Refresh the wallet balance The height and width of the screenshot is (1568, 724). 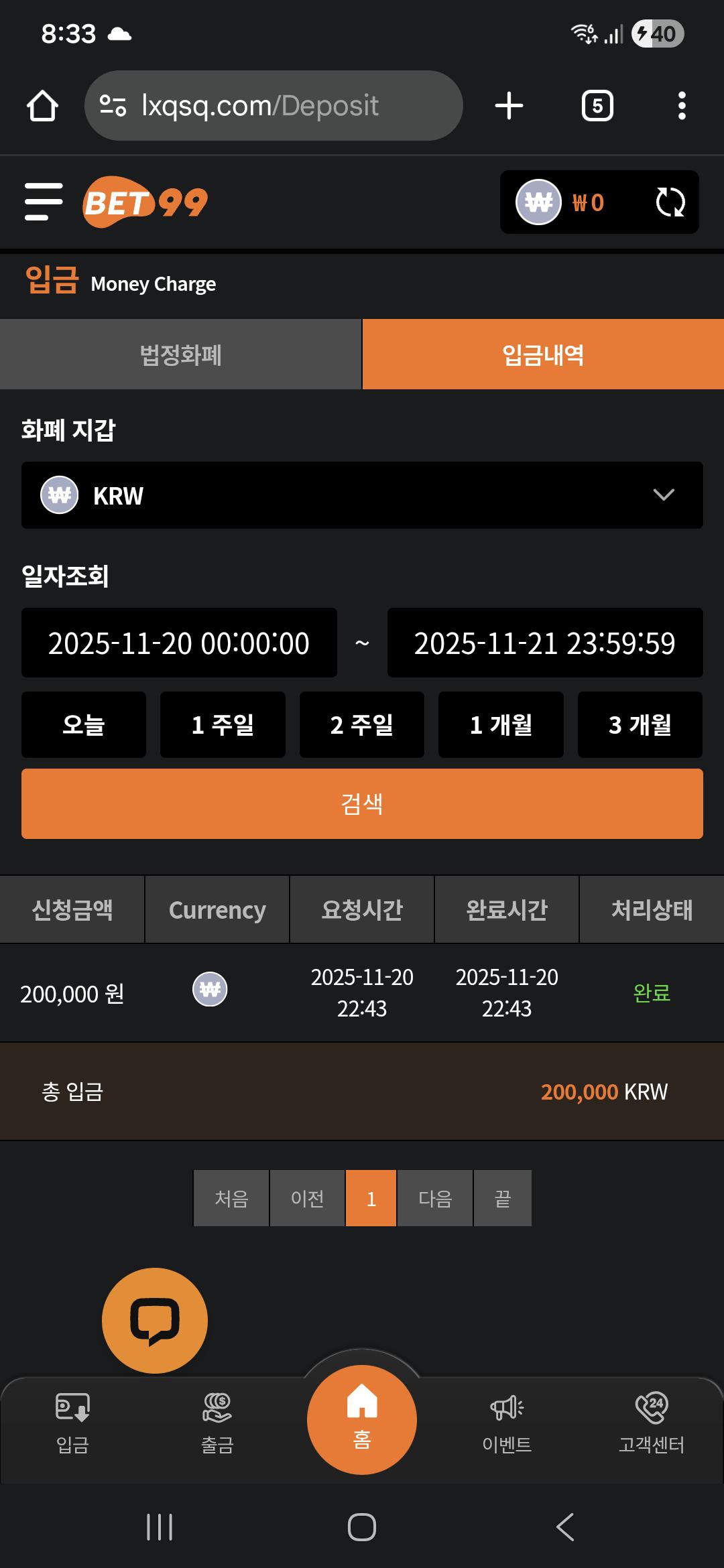click(670, 202)
